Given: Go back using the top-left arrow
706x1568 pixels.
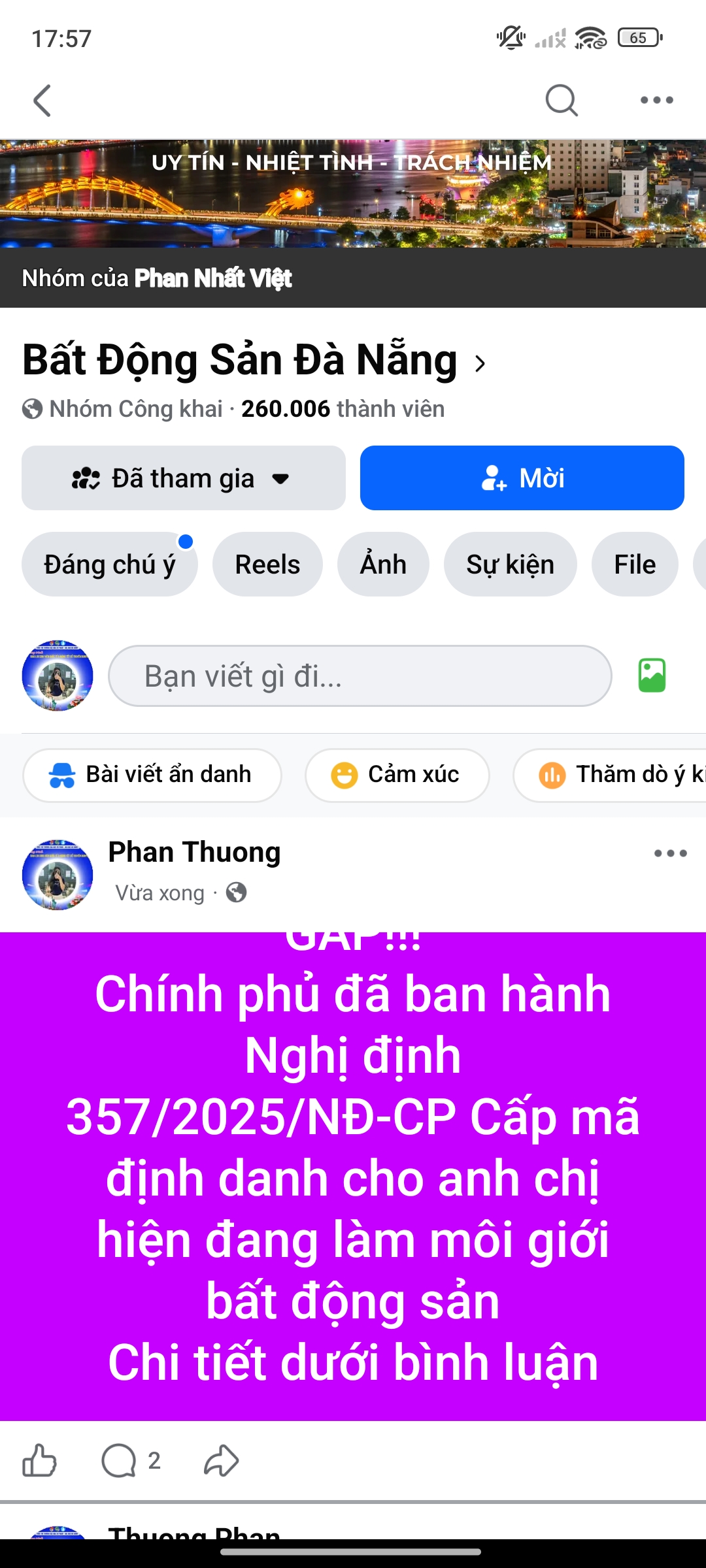Looking at the screenshot, I should [42, 101].
